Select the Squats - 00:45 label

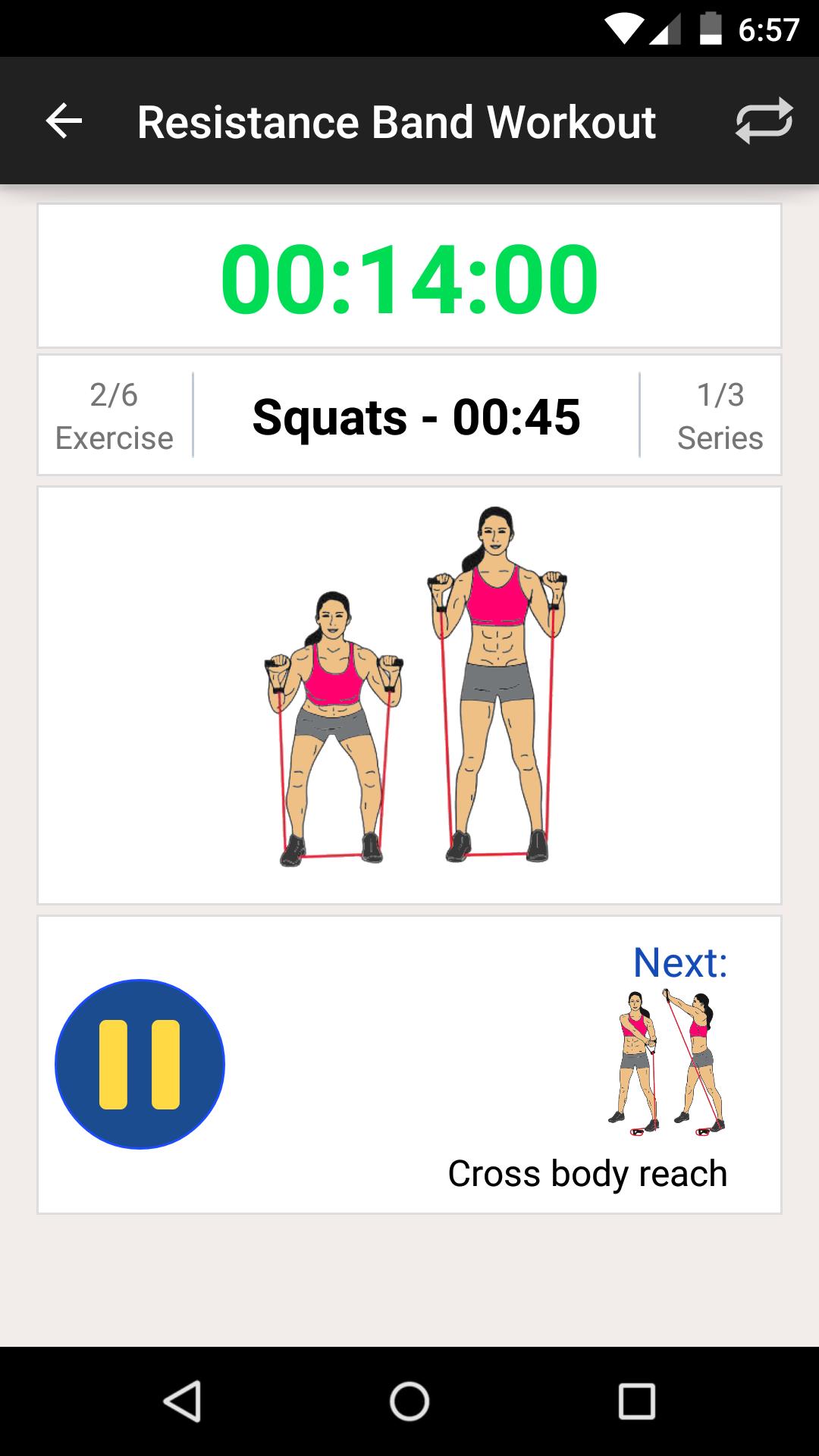(x=416, y=416)
